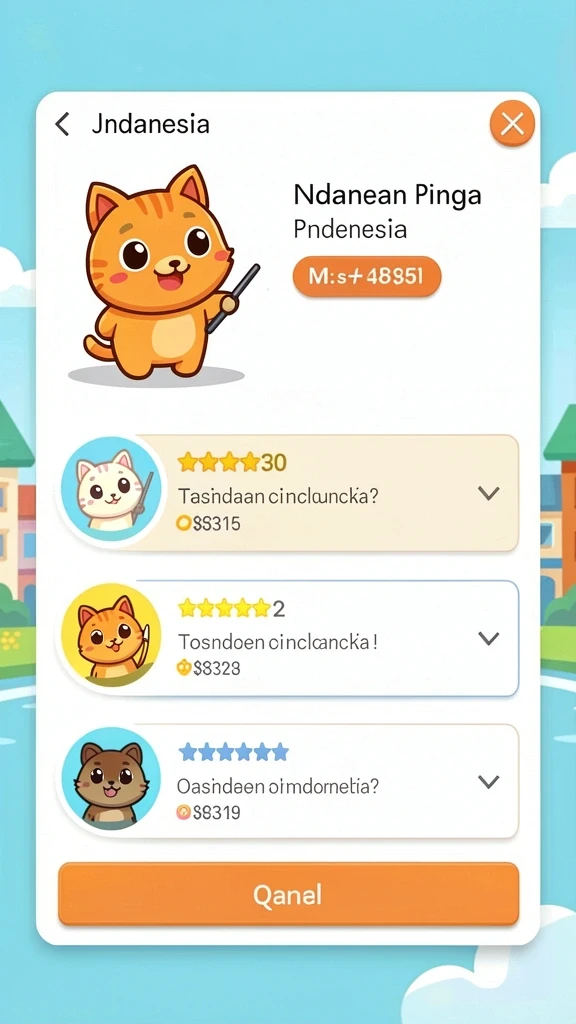Close the dialog with the orange X
This screenshot has height=1024, width=576.
[x=512, y=123]
